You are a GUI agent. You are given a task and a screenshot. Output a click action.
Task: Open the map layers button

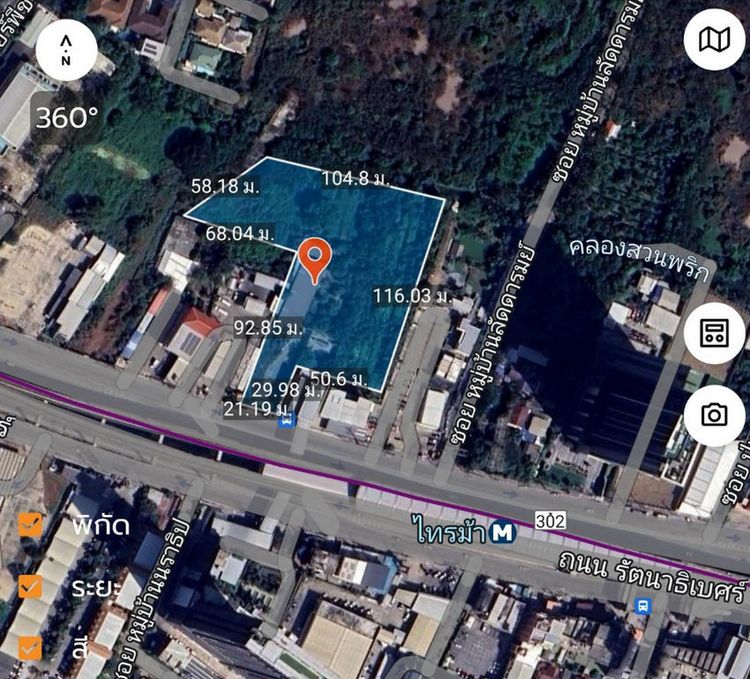point(714,40)
